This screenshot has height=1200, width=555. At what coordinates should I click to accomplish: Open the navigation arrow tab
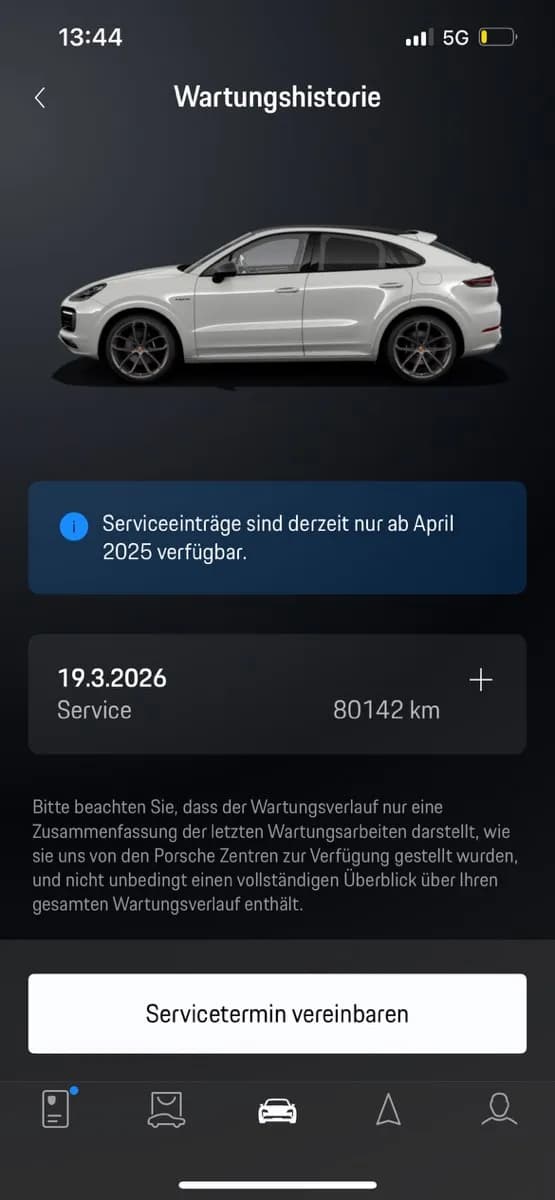388,1110
